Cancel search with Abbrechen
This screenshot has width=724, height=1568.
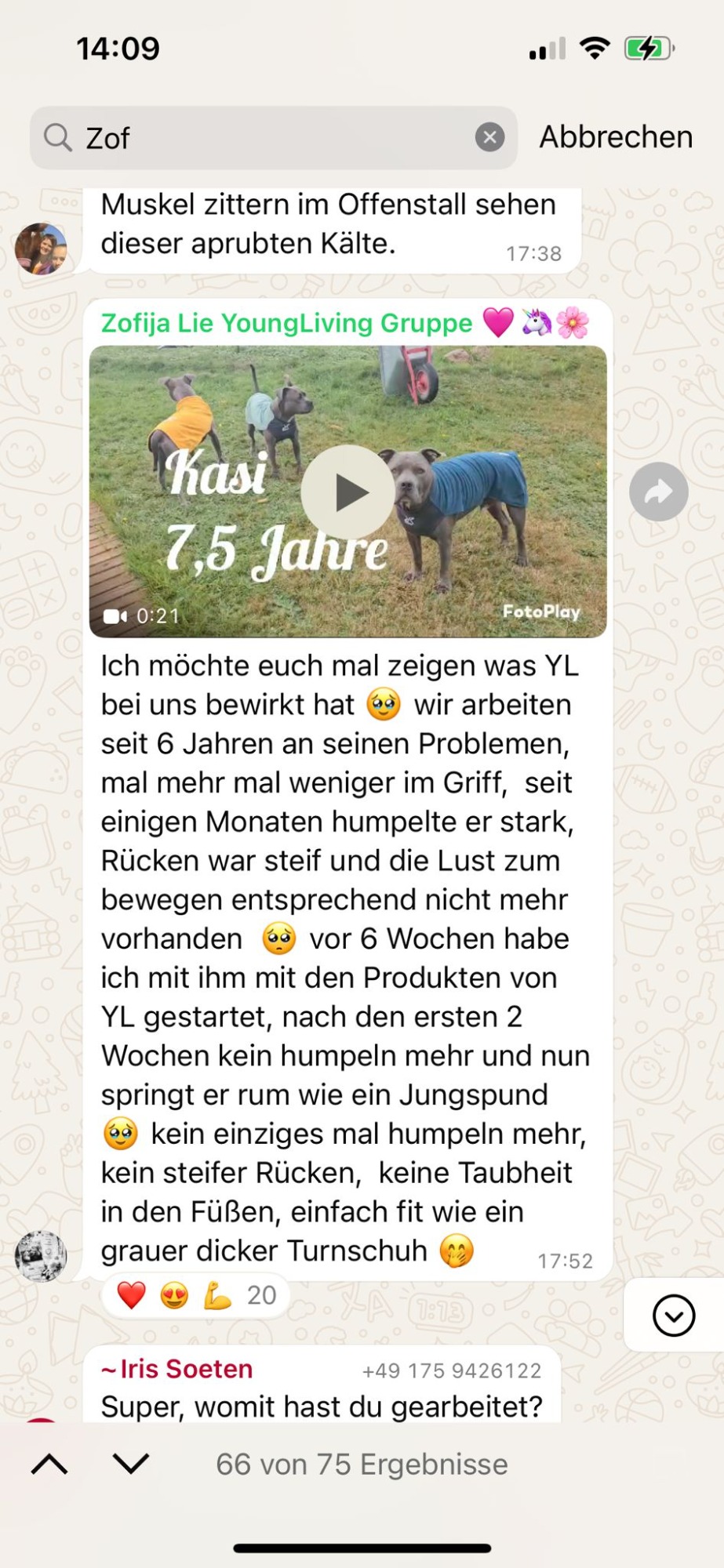[x=615, y=137]
